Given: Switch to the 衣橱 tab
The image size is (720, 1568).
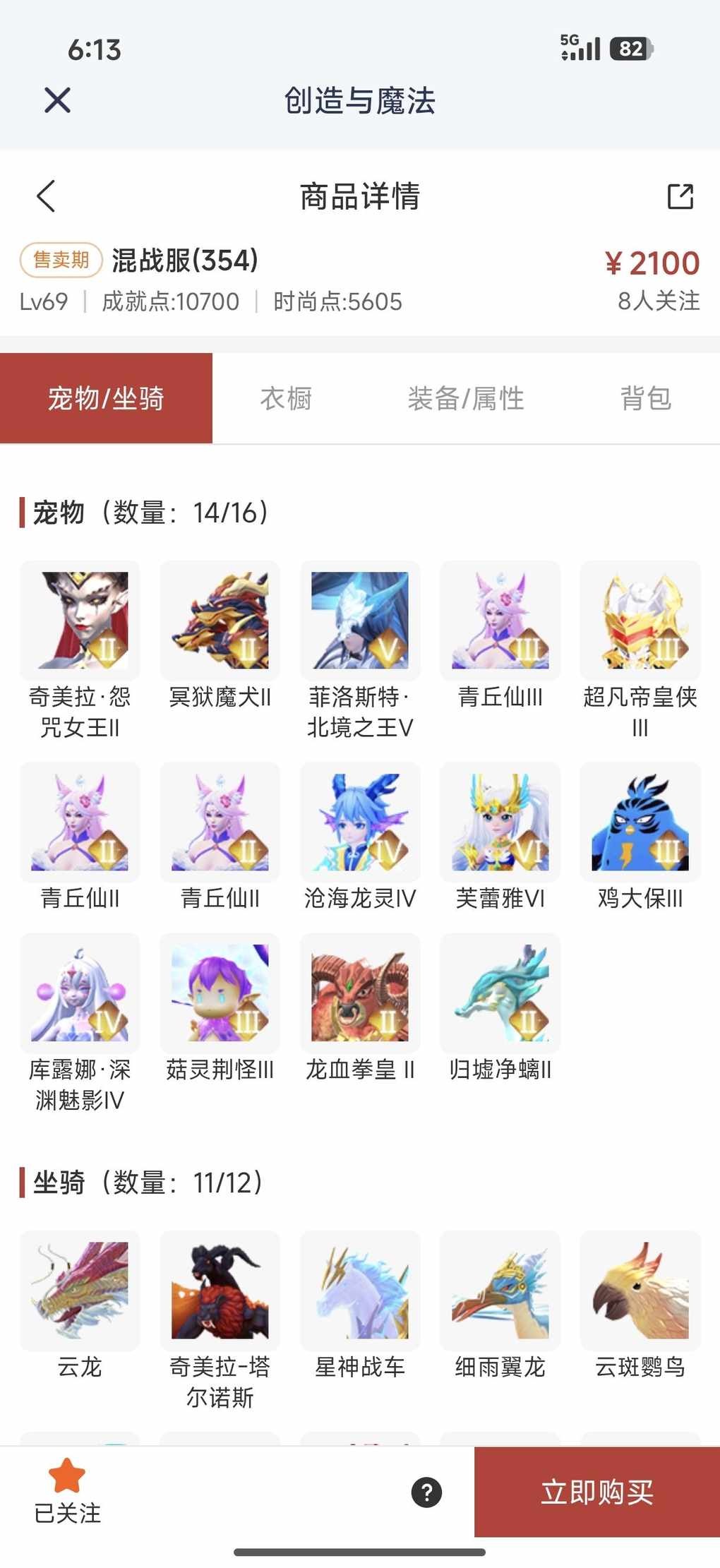Looking at the screenshot, I should coord(286,399).
